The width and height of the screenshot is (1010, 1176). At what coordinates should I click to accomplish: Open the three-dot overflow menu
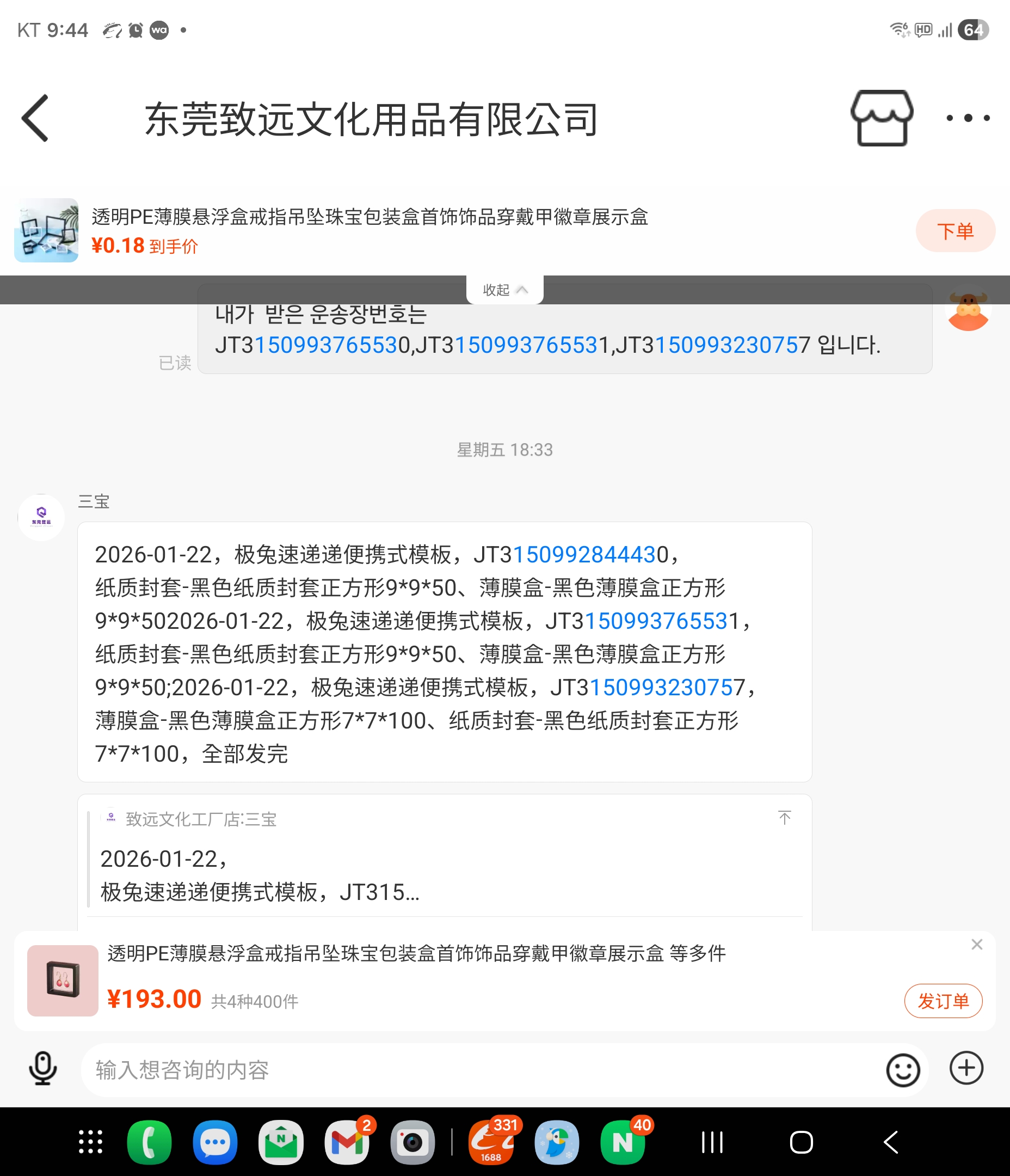[x=968, y=118]
